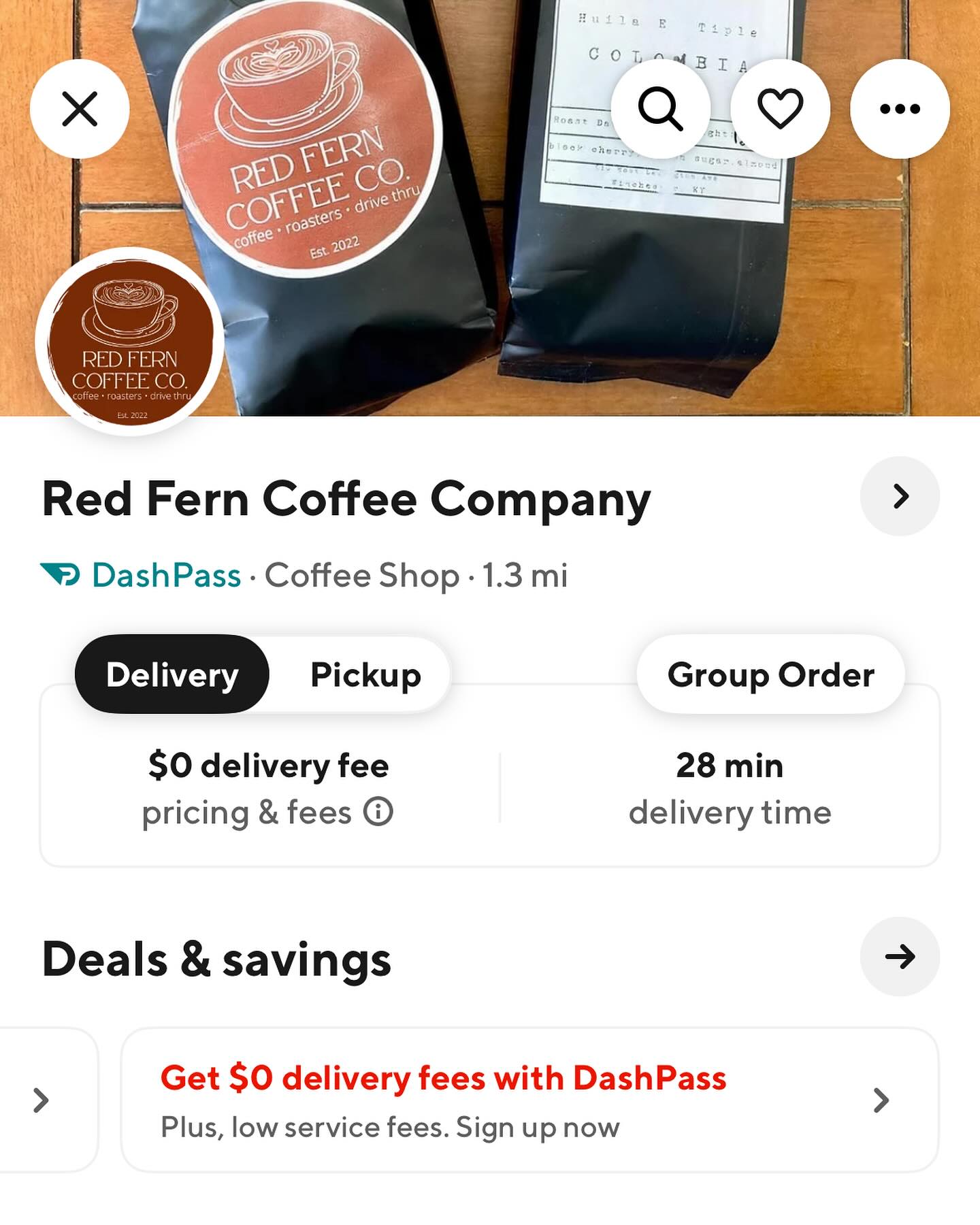Close the store page
The height and width of the screenshot is (1225, 980).
coord(80,109)
